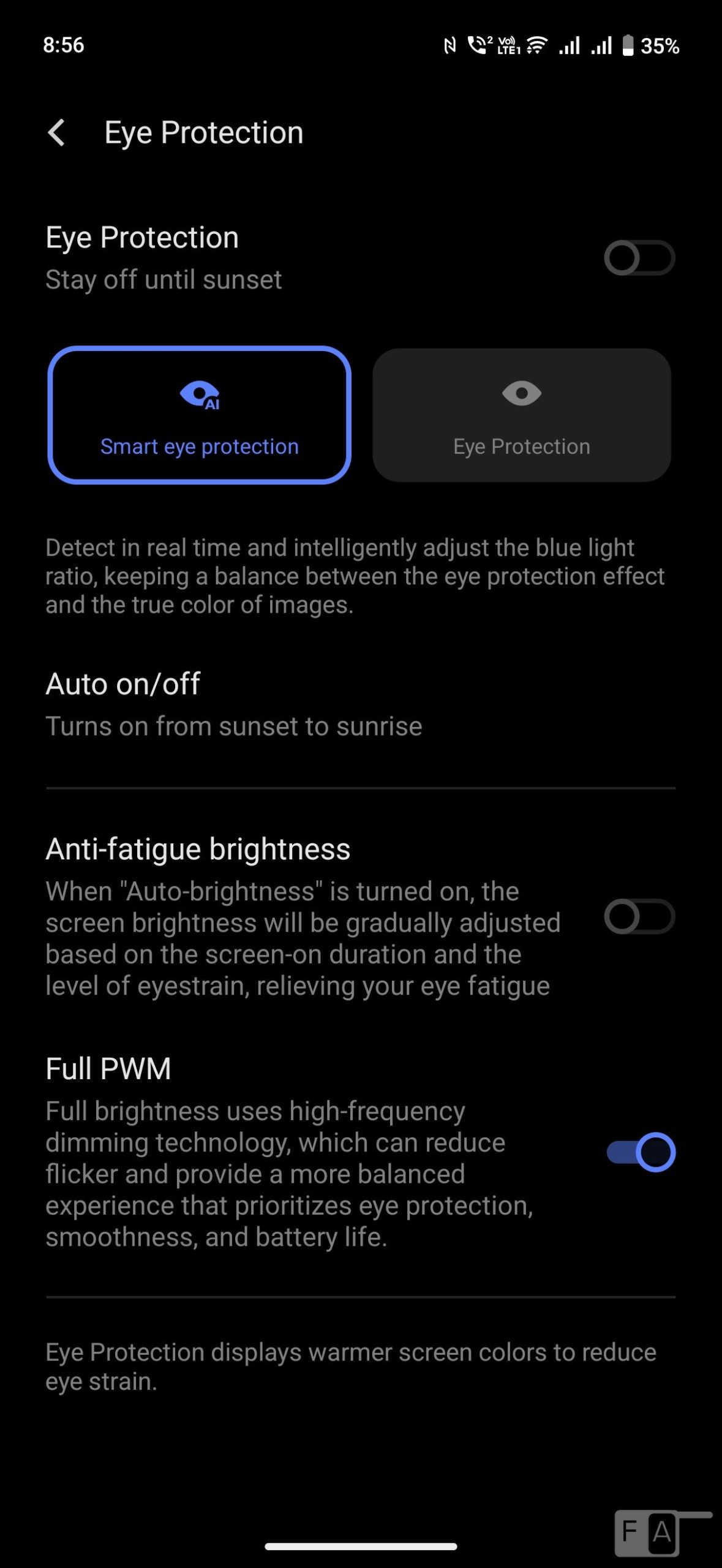Switch to standard Eye Protection mode
Screen dimensions: 722x1568
(521, 415)
